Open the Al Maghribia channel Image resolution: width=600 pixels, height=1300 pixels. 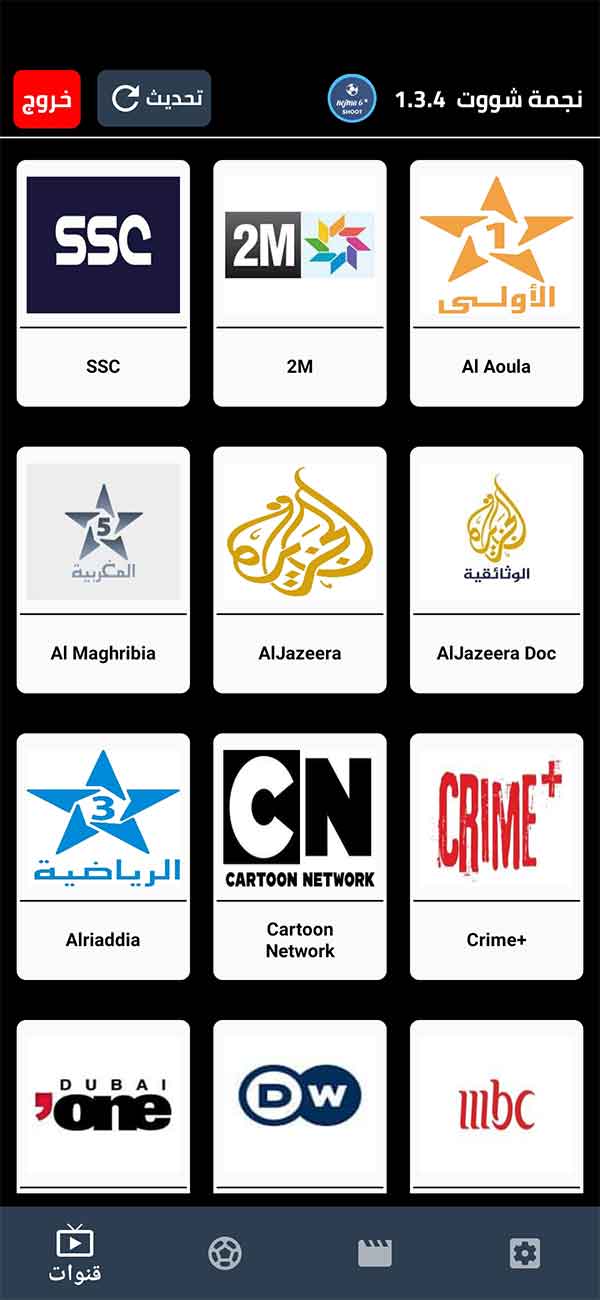(x=103, y=570)
